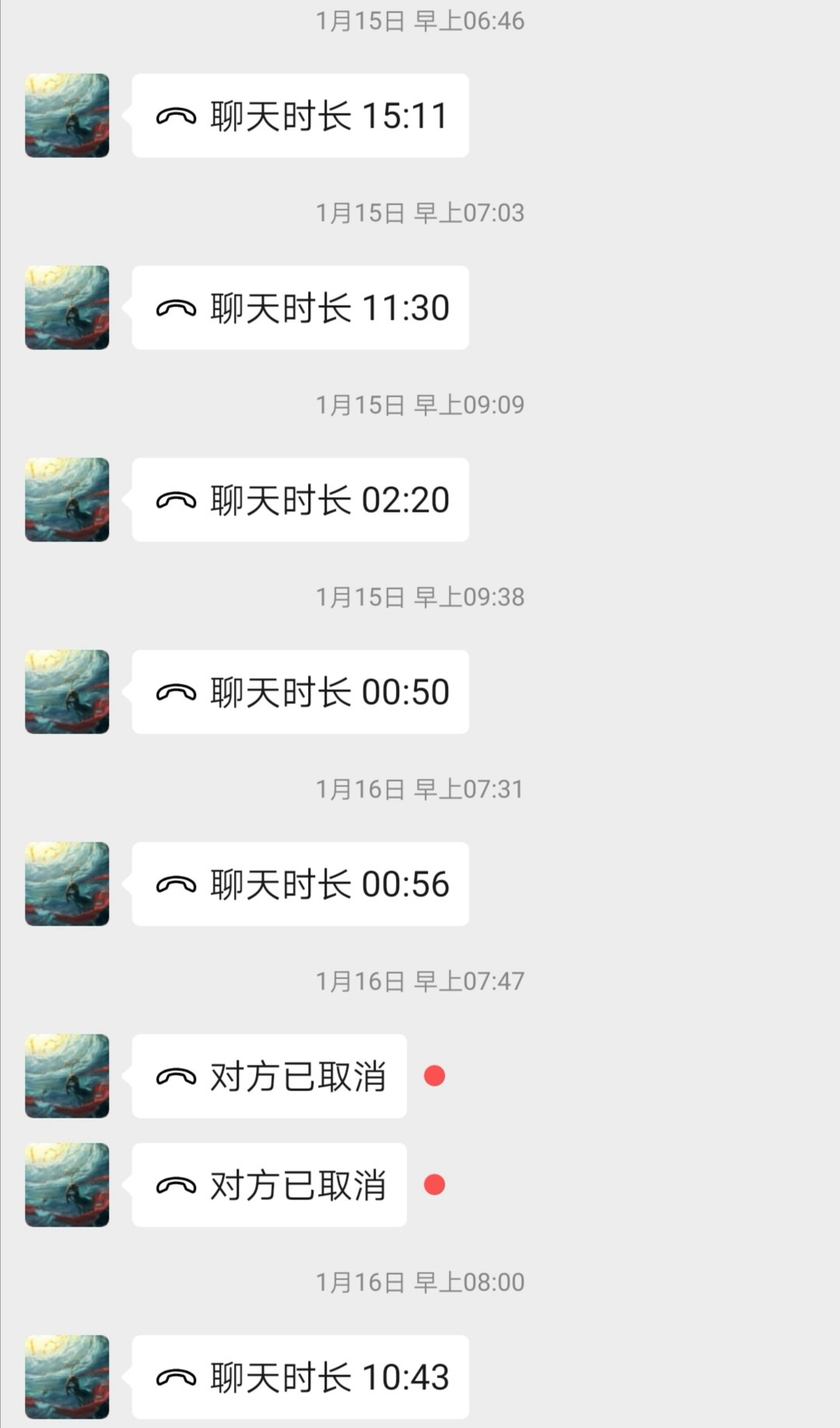The image size is (840, 1428).
Task: Open the 00:50 call duration message
Action: 300,692
